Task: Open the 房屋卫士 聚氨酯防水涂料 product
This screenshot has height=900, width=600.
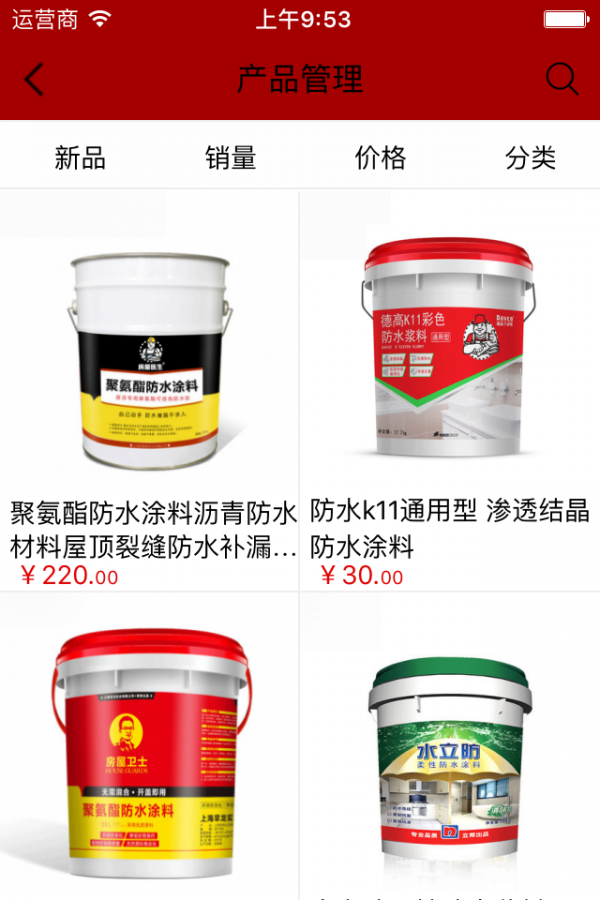Action: pyautogui.click(x=150, y=750)
